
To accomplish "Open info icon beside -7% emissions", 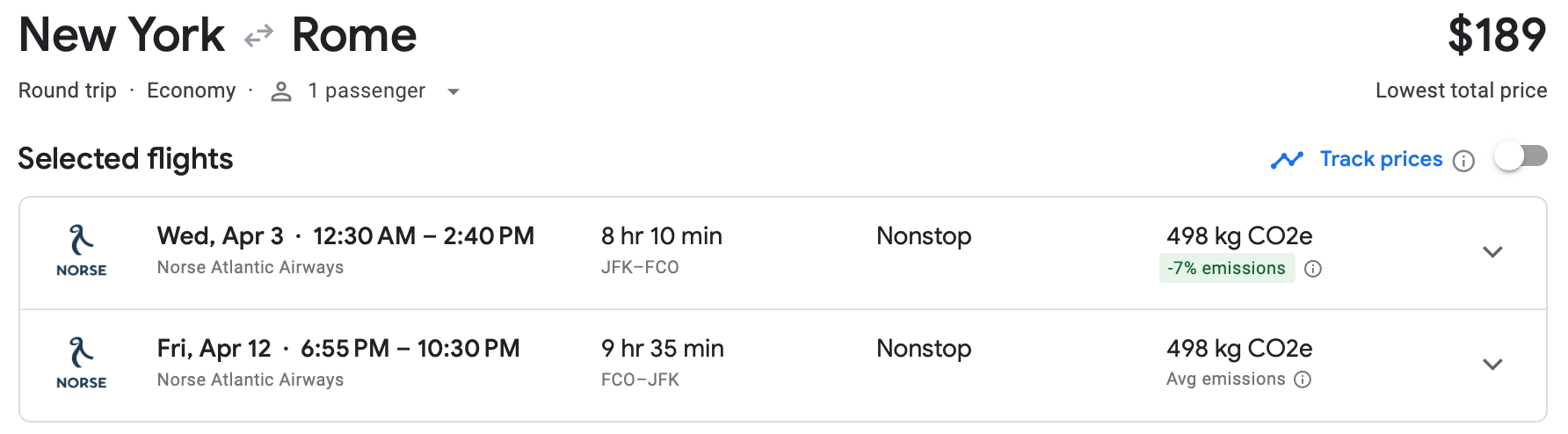I will (1313, 269).
